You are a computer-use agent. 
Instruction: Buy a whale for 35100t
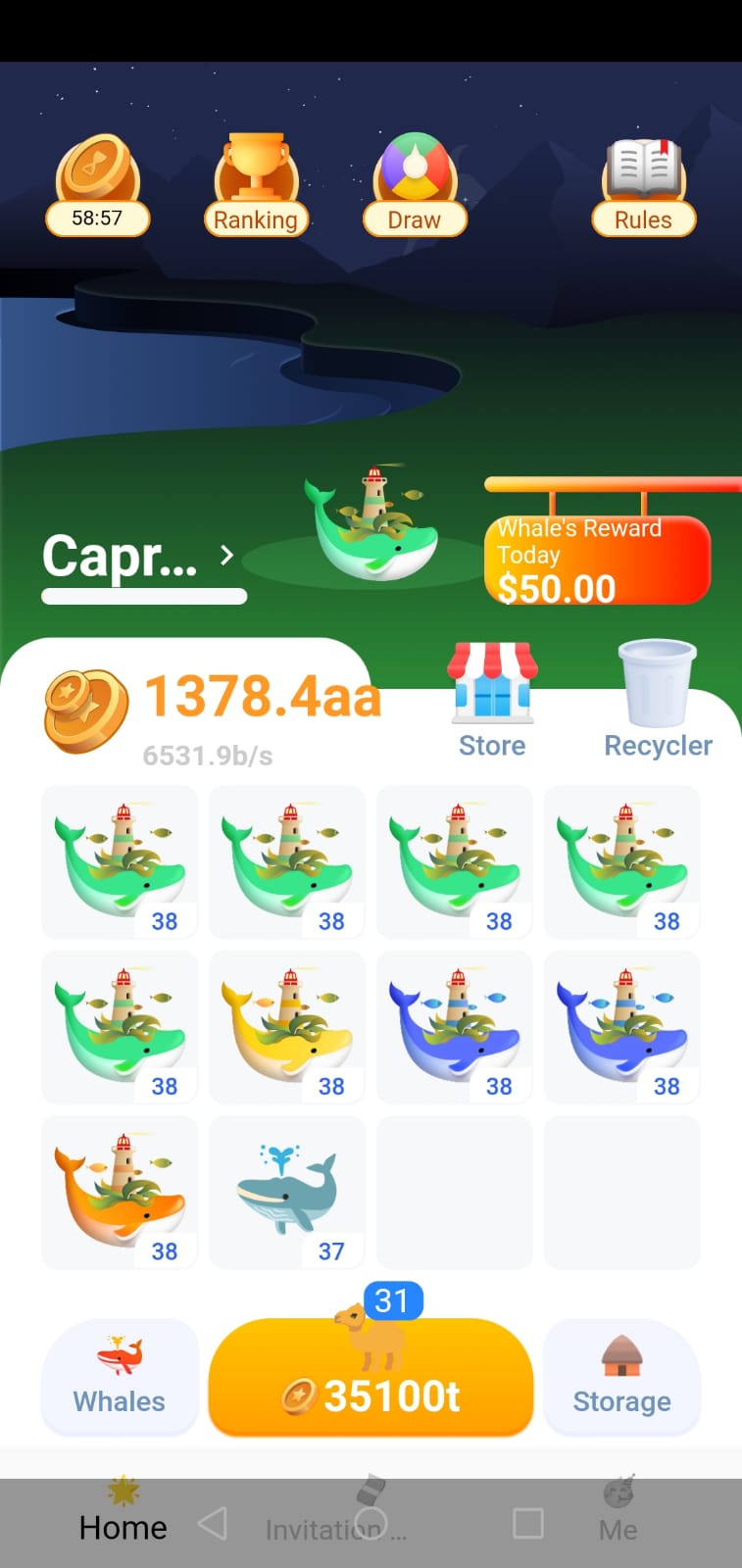pos(371,1378)
